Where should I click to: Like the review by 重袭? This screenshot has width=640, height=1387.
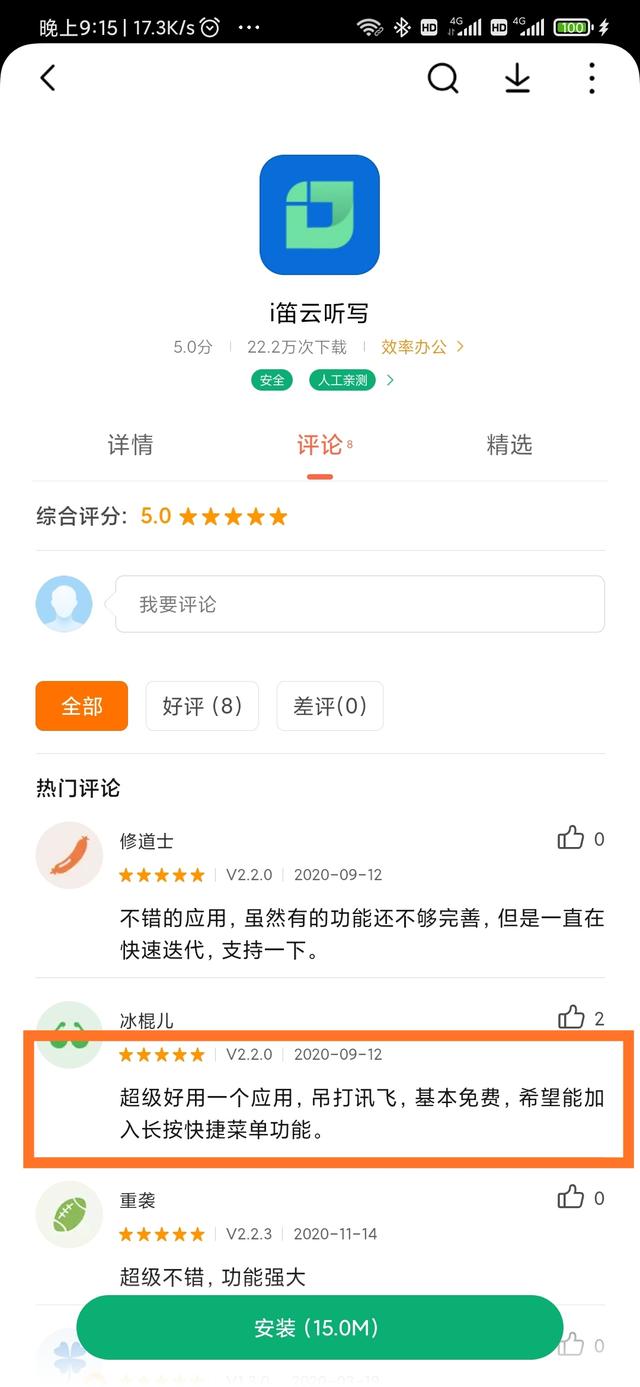572,1197
